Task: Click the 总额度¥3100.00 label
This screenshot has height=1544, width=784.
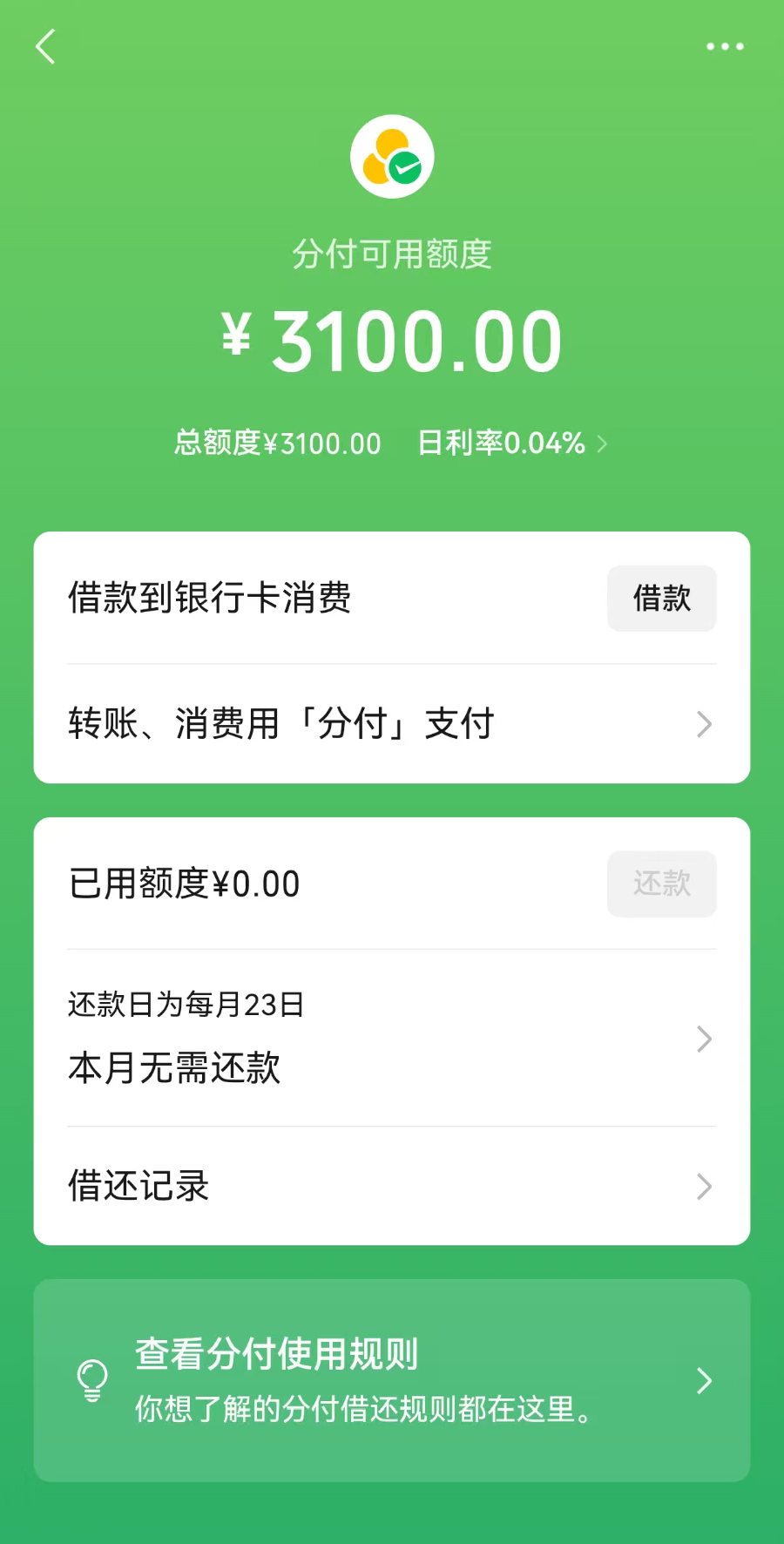Action: [x=277, y=444]
